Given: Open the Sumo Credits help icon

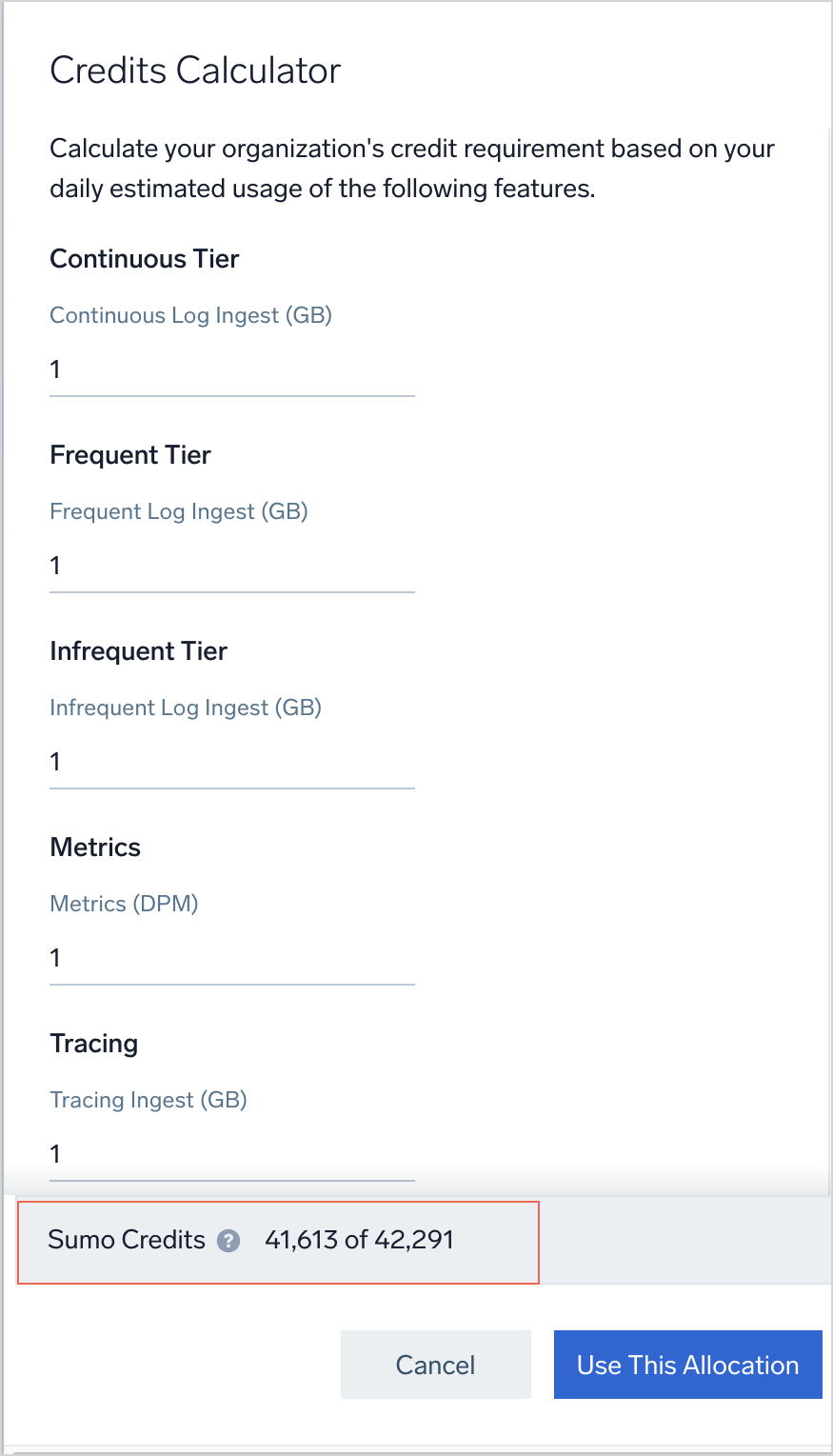Looking at the screenshot, I should click(x=228, y=1241).
